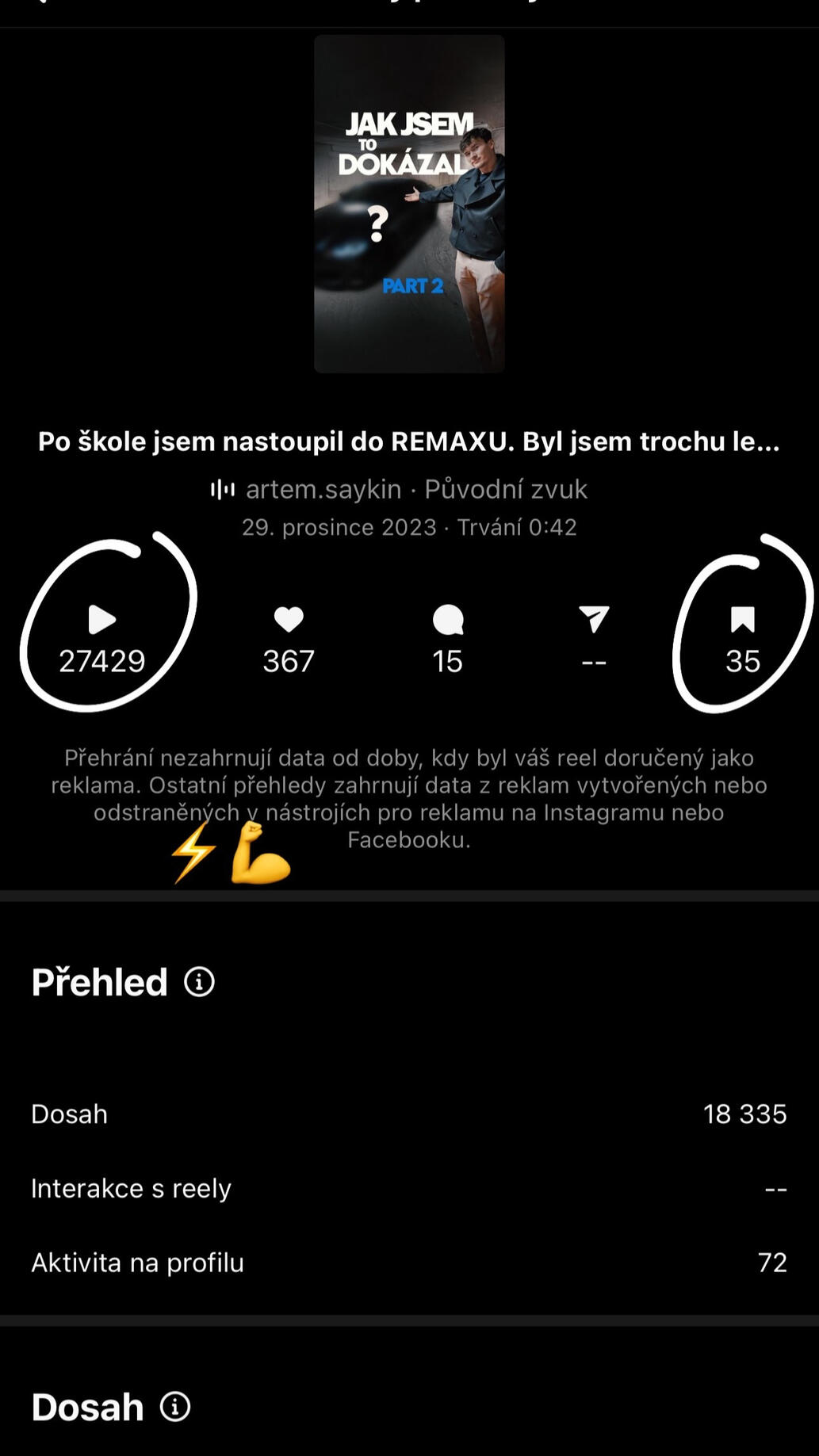Open the reel preview thumbnail
Screen dimensions: 819x1456
click(x=409, y=204)
